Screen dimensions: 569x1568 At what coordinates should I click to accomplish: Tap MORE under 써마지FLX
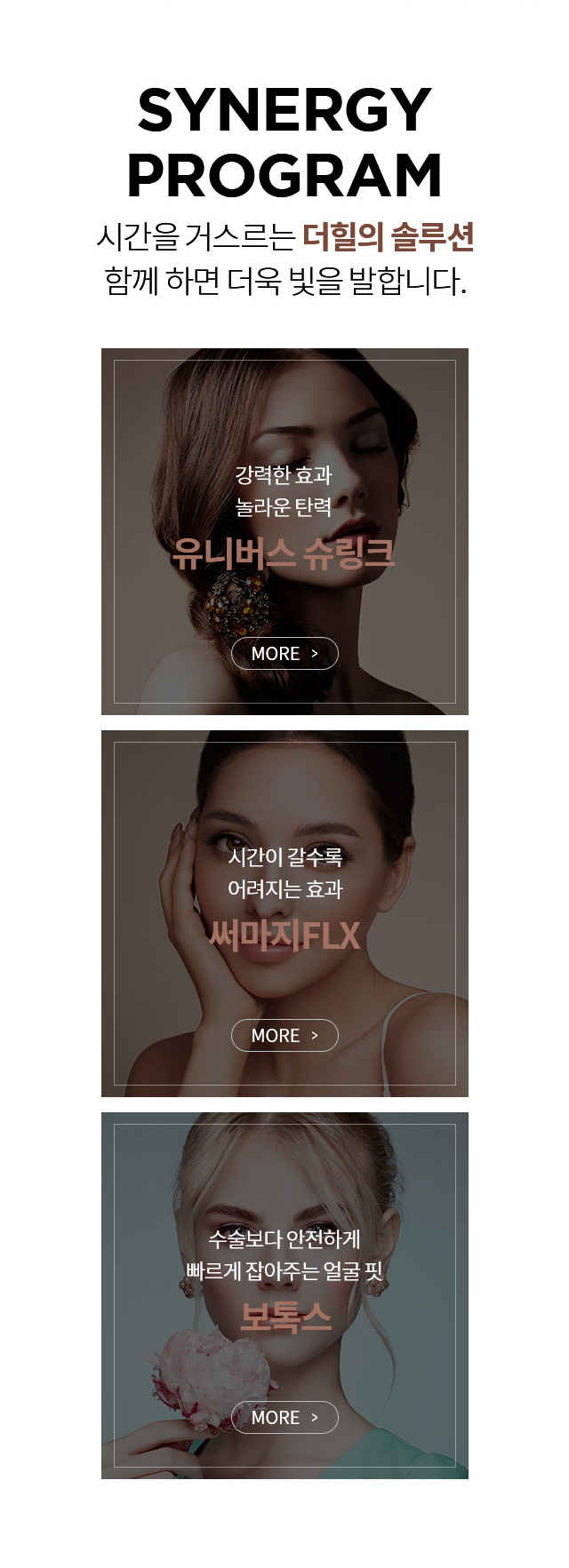click(284, 1036)
